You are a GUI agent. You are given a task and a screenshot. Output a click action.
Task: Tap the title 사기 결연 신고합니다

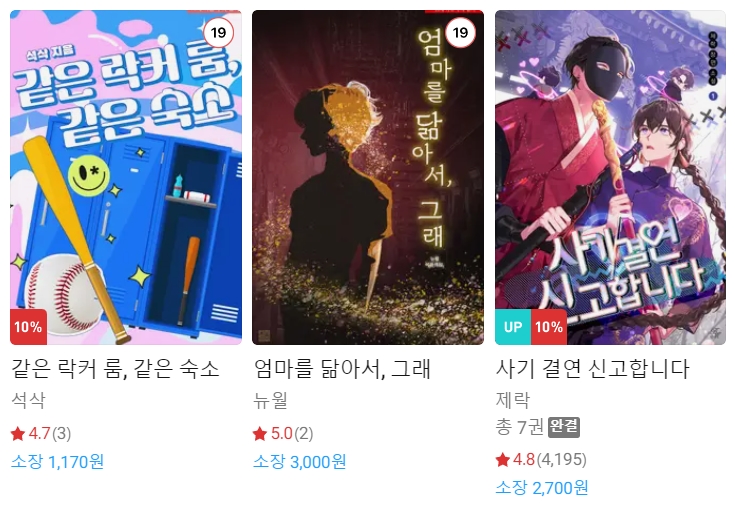click(x=592, y=368)
